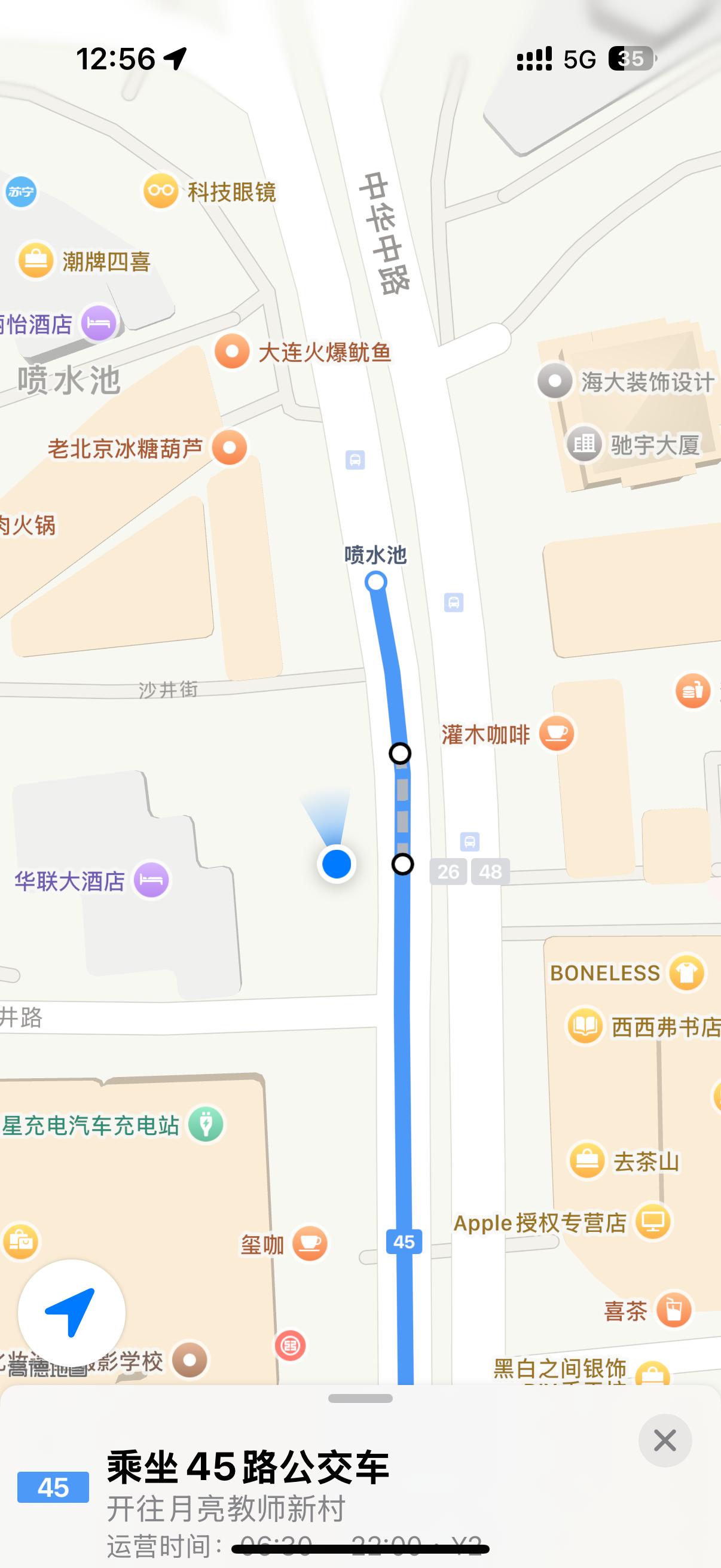Tap the 苏宁 store marker
Viewport: 721px width, 1568px height.
click(x=22, y=192)
